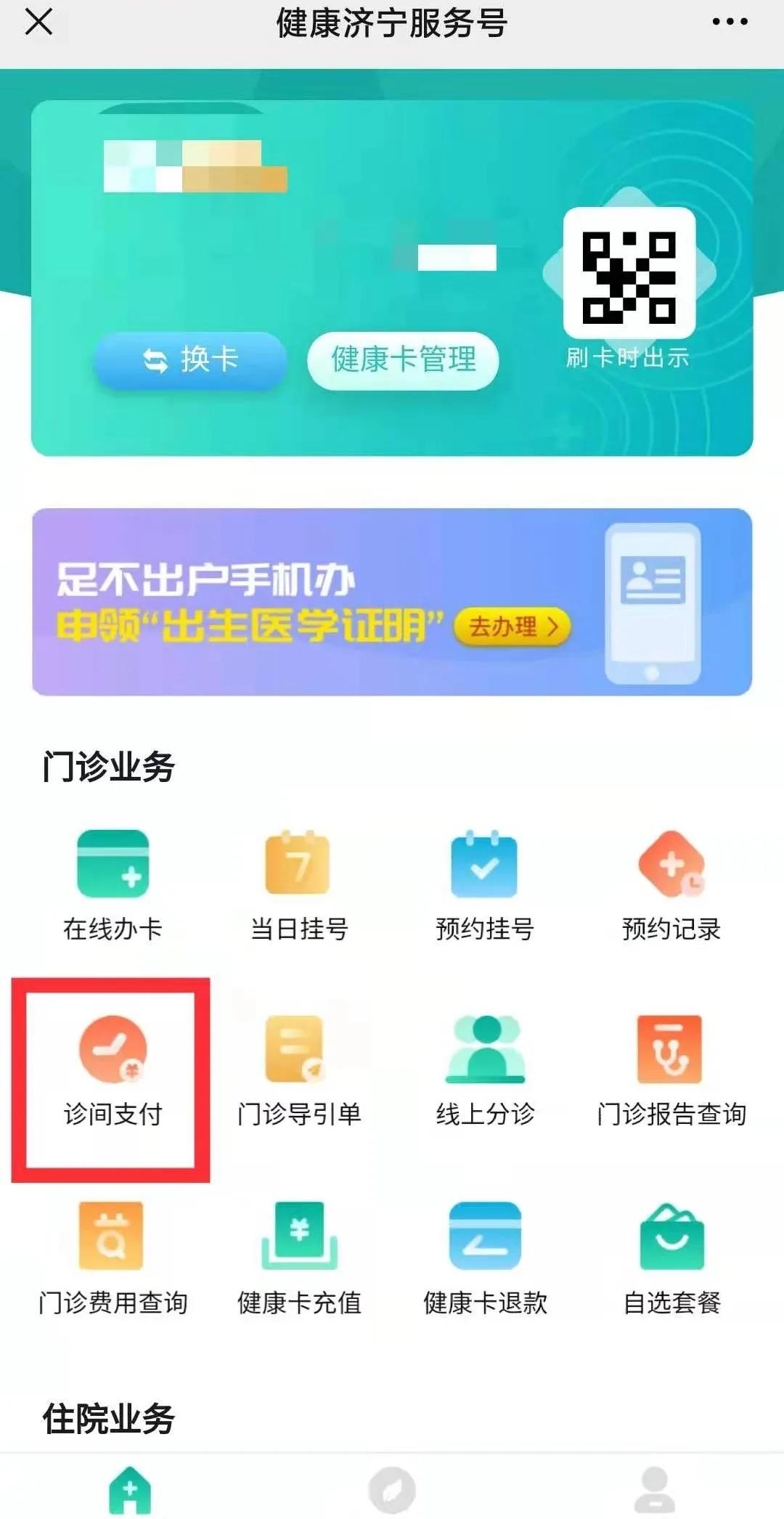This screenshot has width=784, height=1519.
Task: View 预约记录
Action: click(x=671, y=883)
